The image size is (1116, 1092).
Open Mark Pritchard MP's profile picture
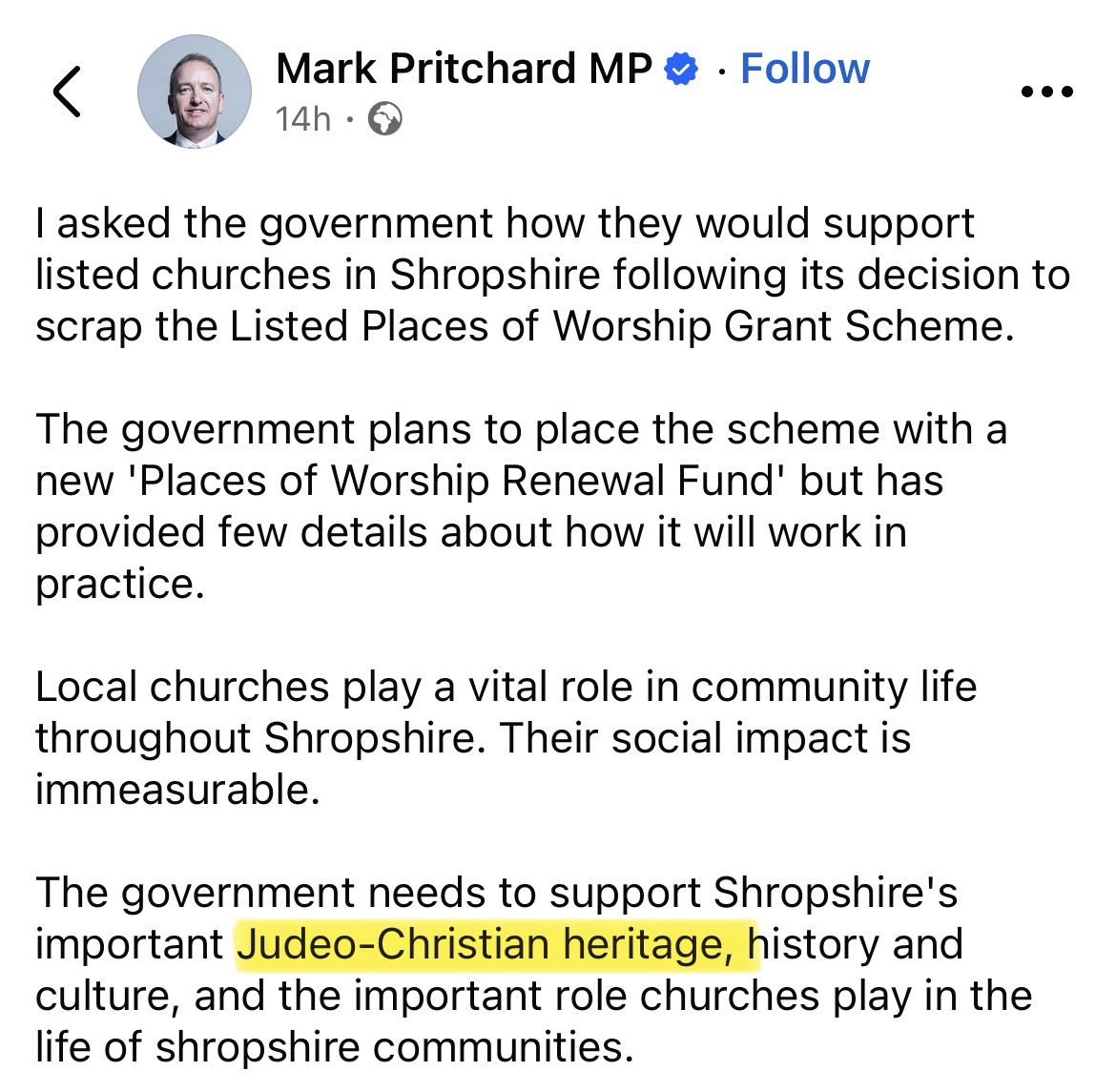click(195, 93)
